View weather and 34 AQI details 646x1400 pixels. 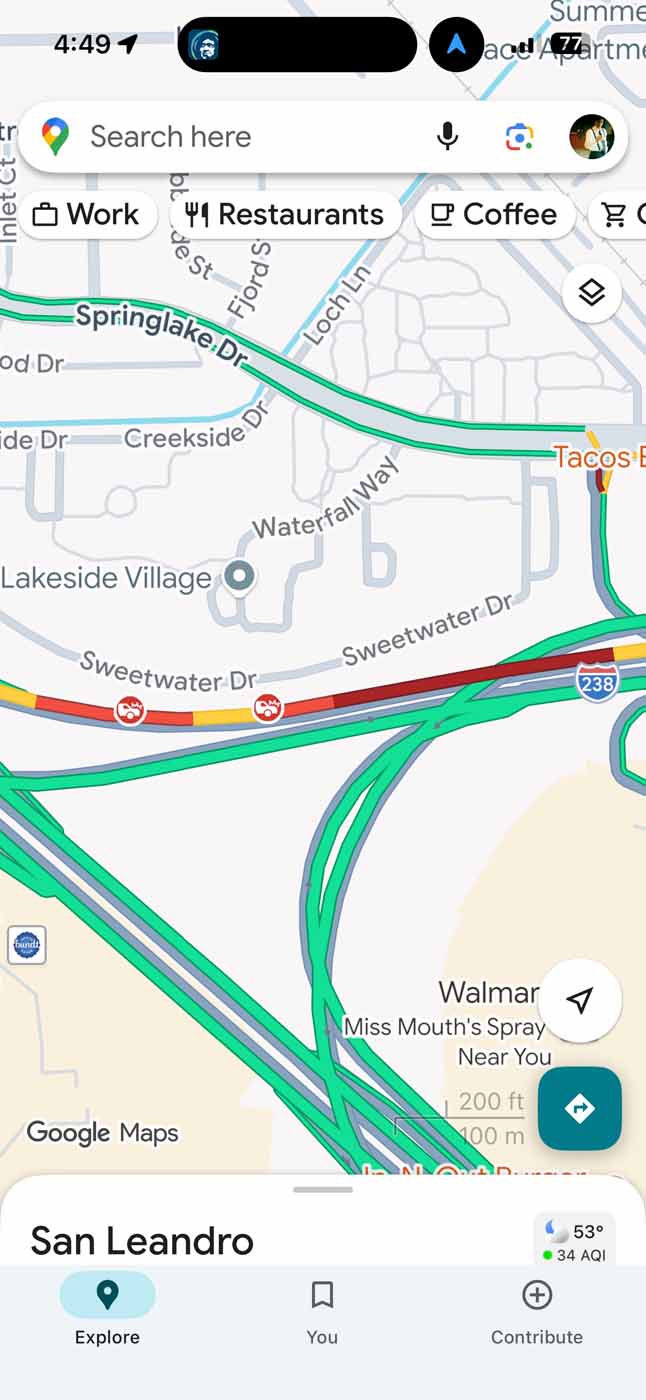pos(574,1240)
